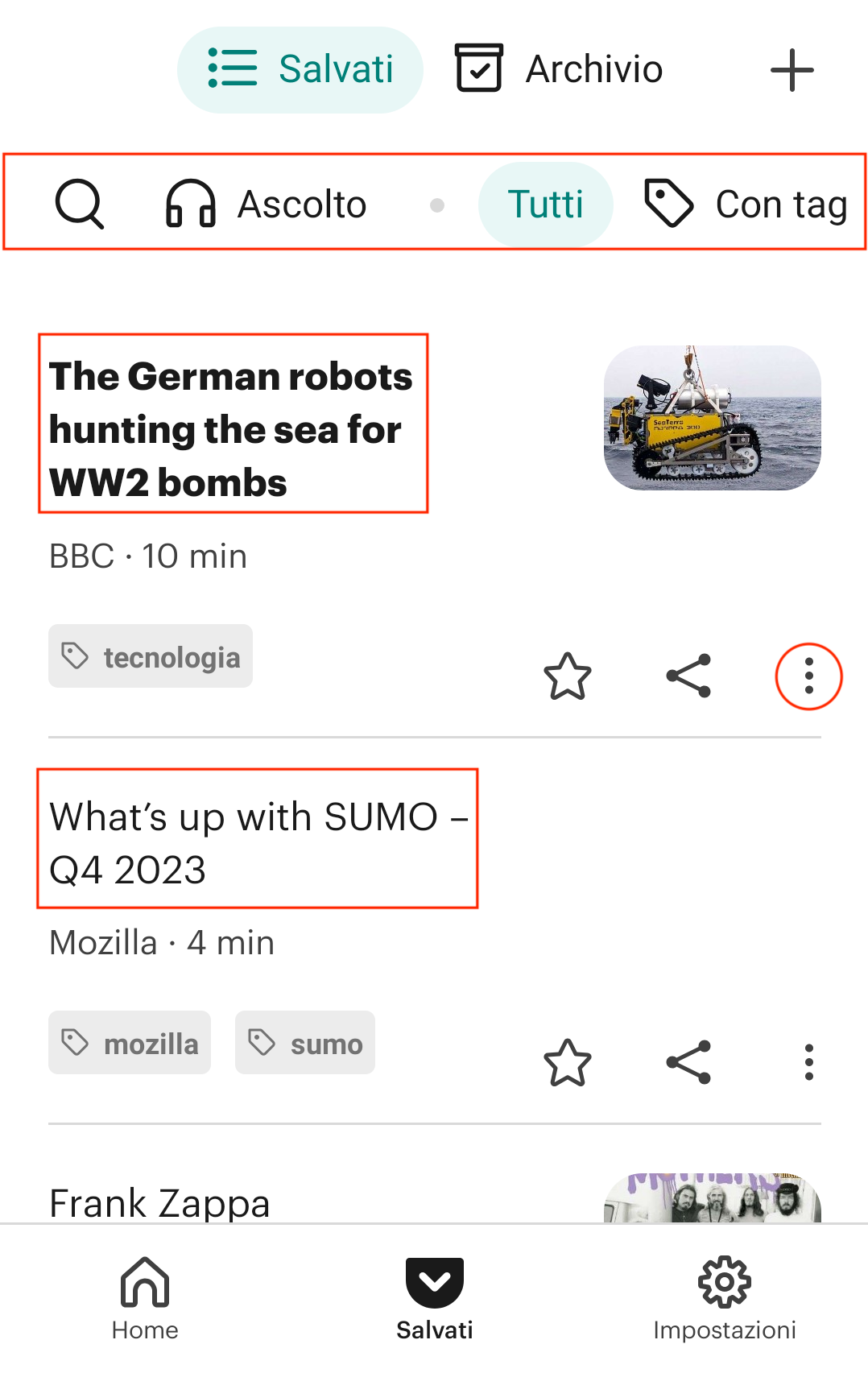Open German robots WW2 bombs article
Image resolution: width=868 pixels, height=1373 pixels.
232,429
